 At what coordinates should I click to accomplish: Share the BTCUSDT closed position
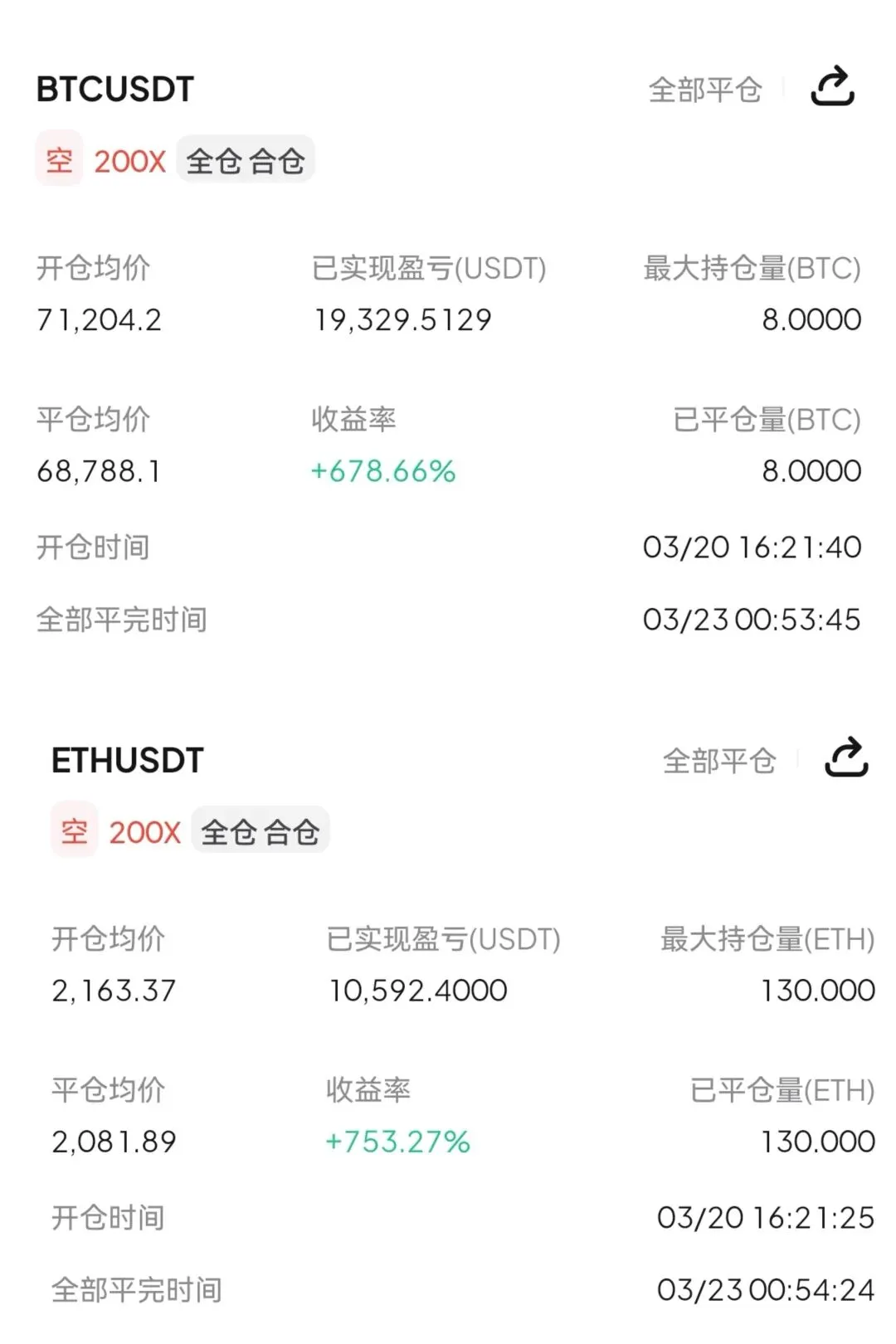[832, 87]
